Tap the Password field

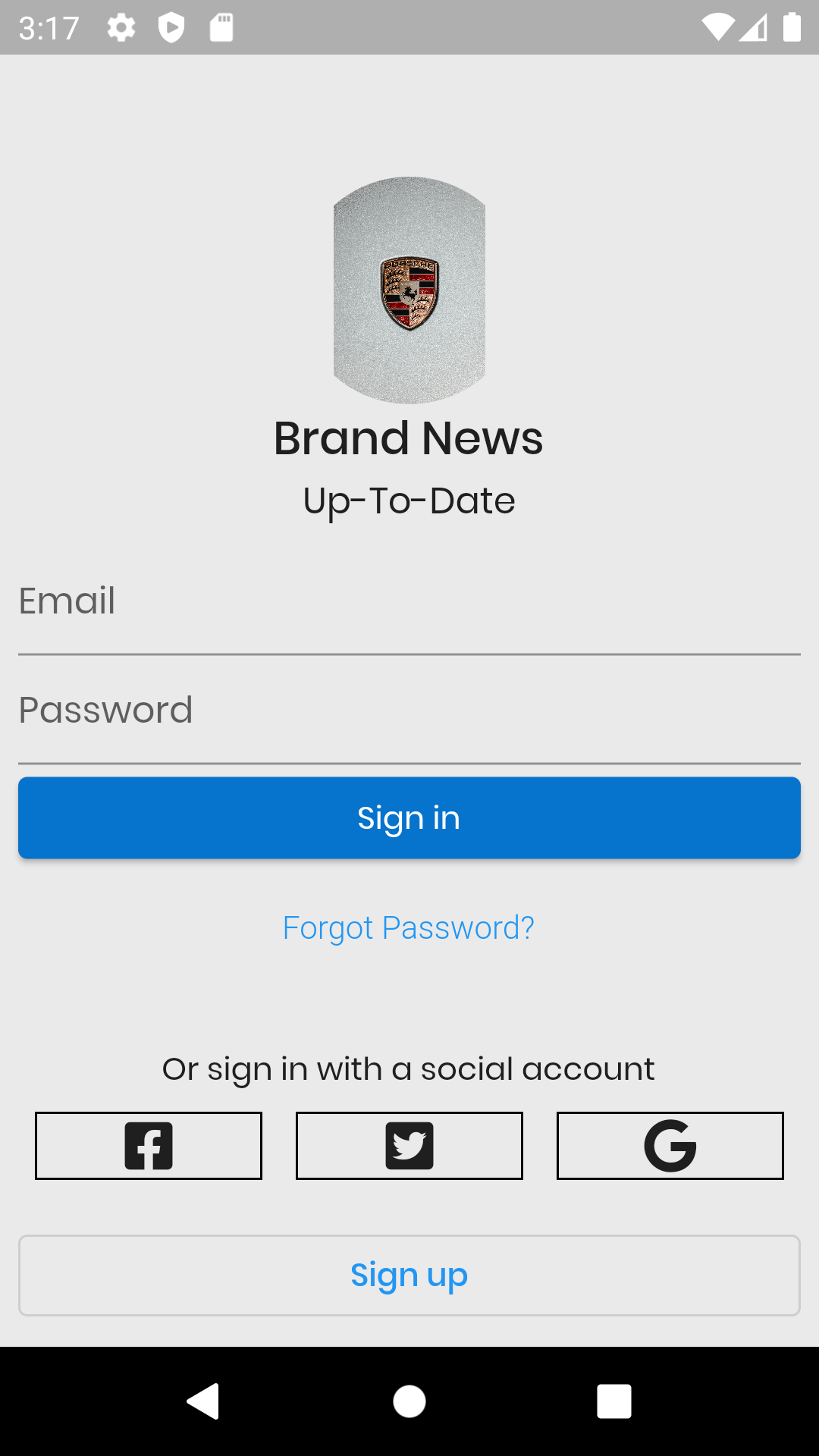[x=409, y=711]
